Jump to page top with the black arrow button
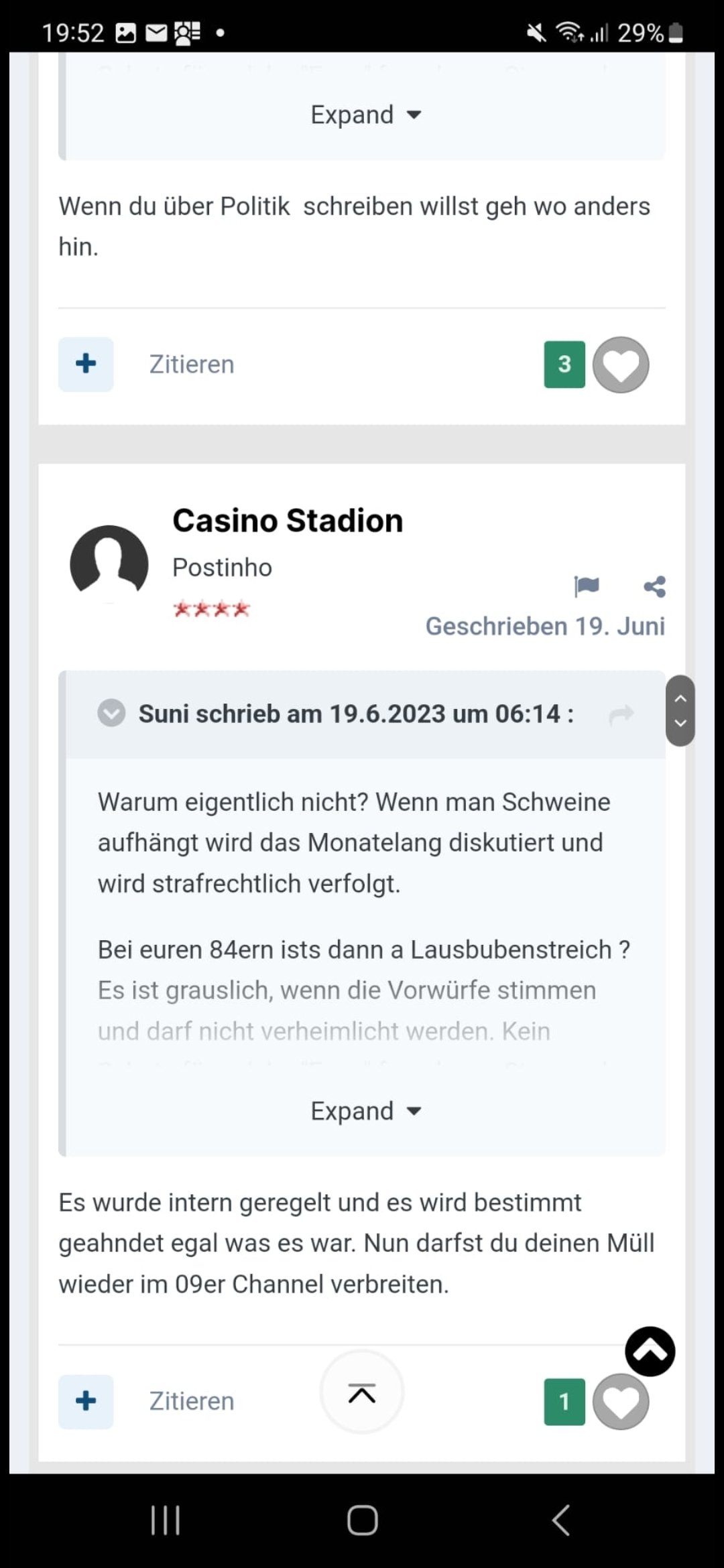724x1568 pixels. tap(650, 1351)
